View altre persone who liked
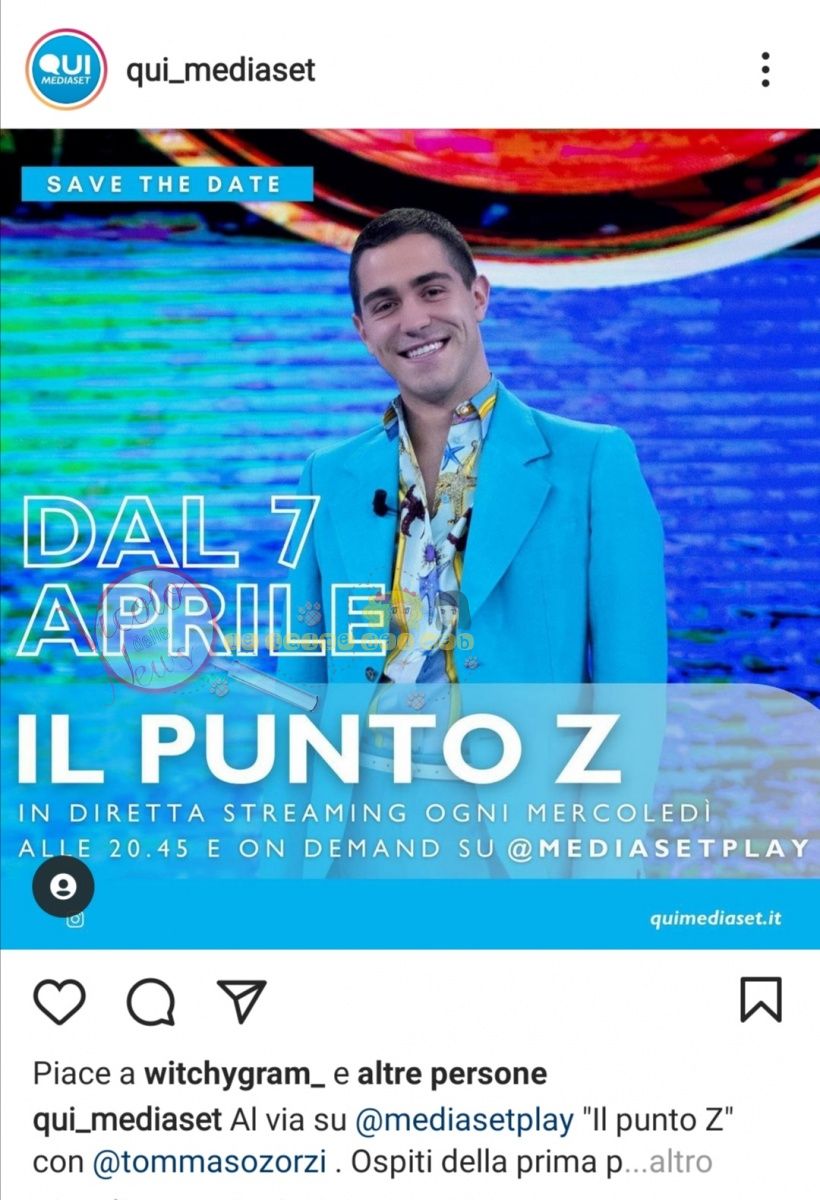This screenshot has width=820, height=1200. tap(452, 1074)
